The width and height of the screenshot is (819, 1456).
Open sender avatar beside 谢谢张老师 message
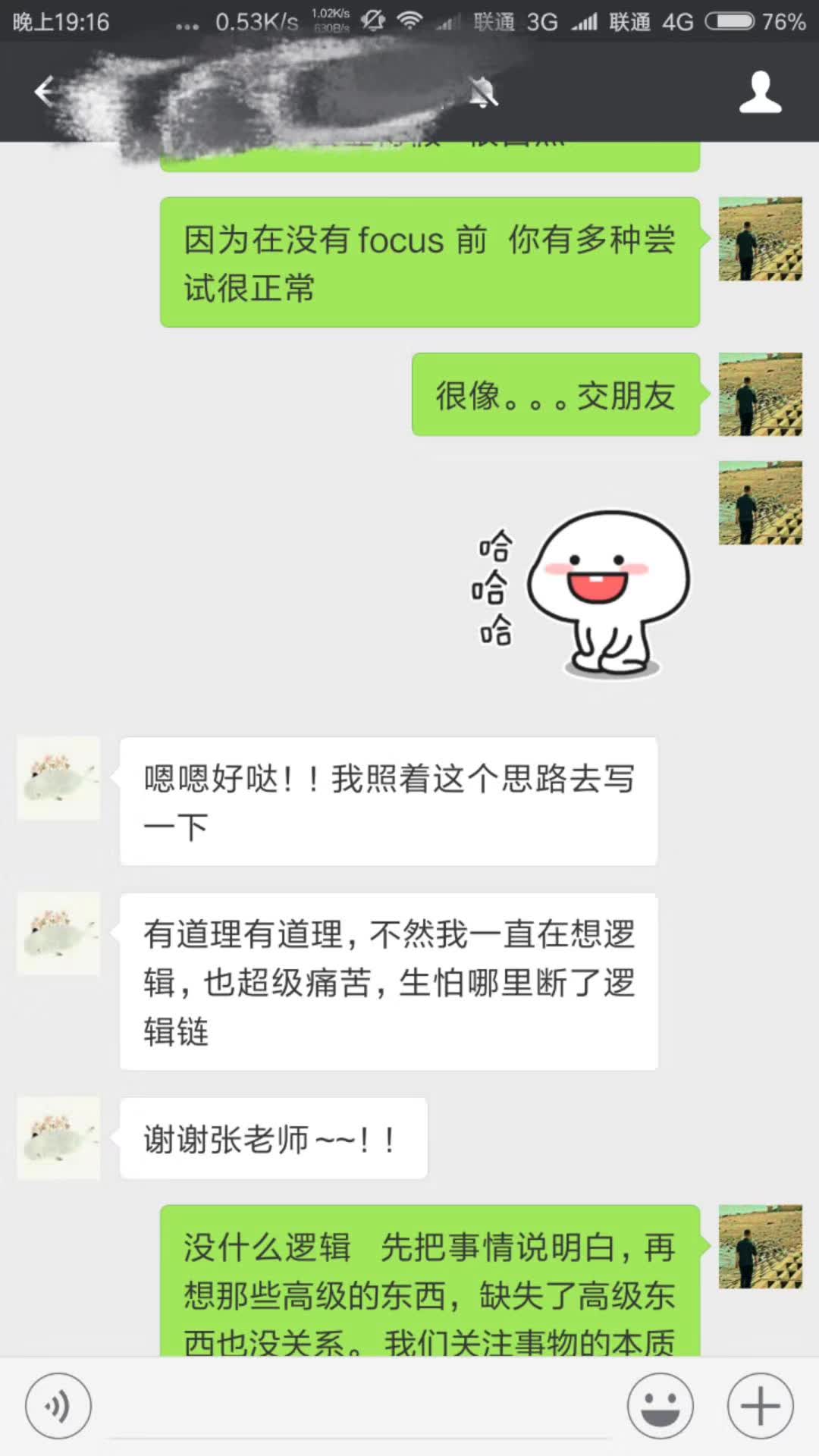(x=58, y=1137)
